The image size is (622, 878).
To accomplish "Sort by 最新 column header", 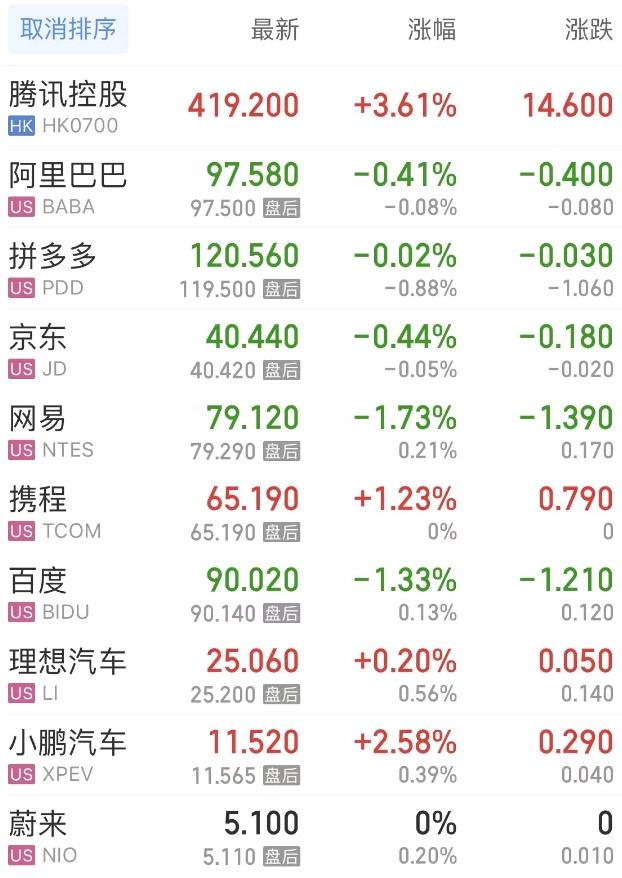I will [x=274, y=30].
